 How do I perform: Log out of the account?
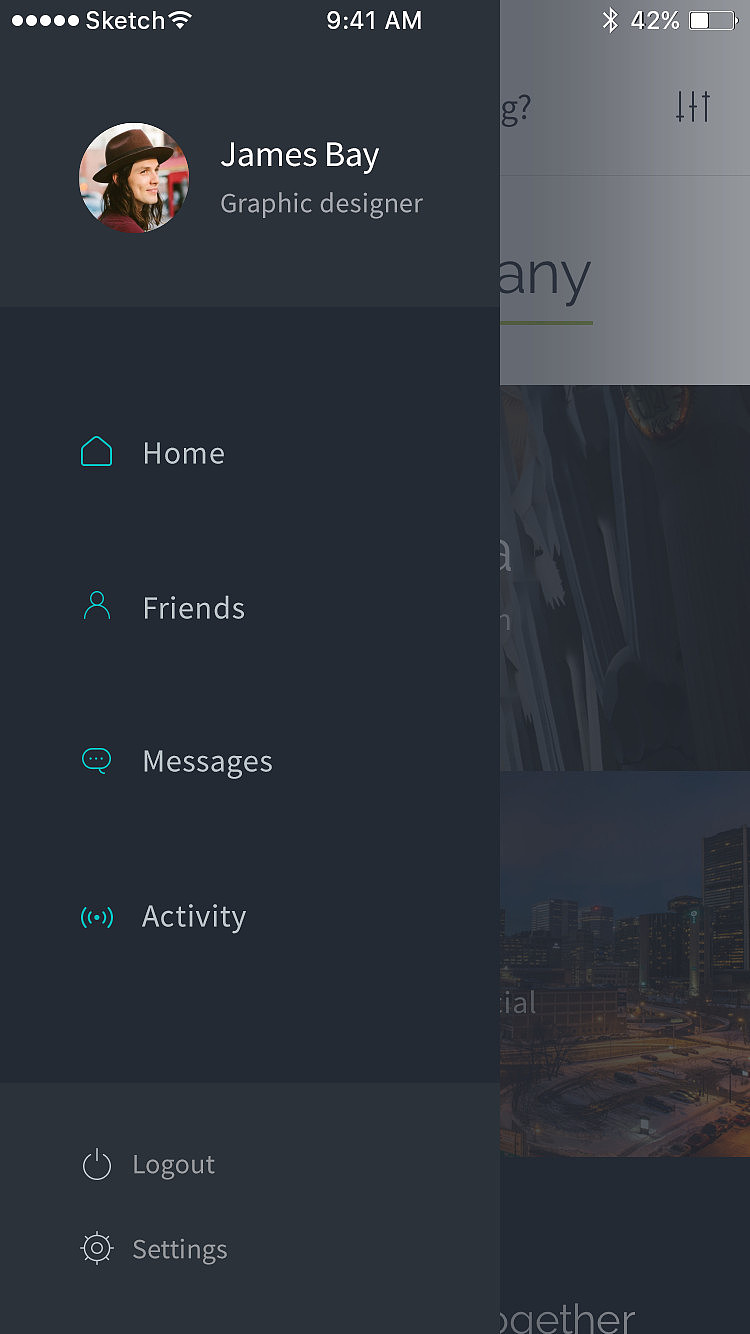172,1165
